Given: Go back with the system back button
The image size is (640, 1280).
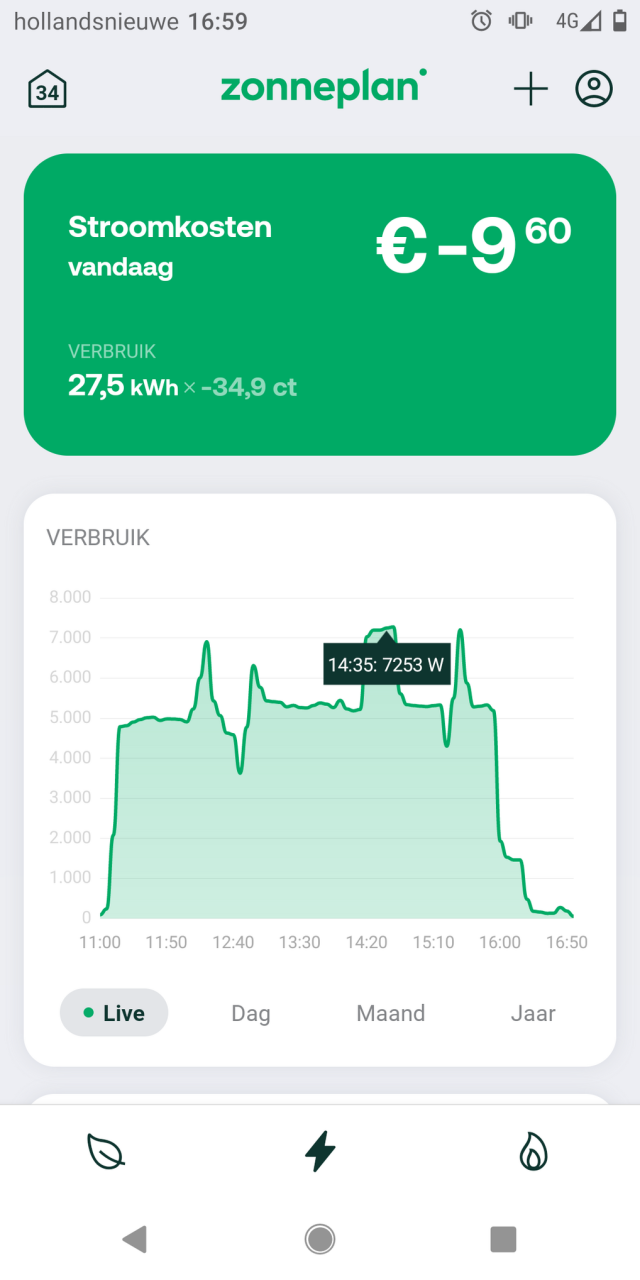Looking at the screenshot, I should click(135, 1240).
